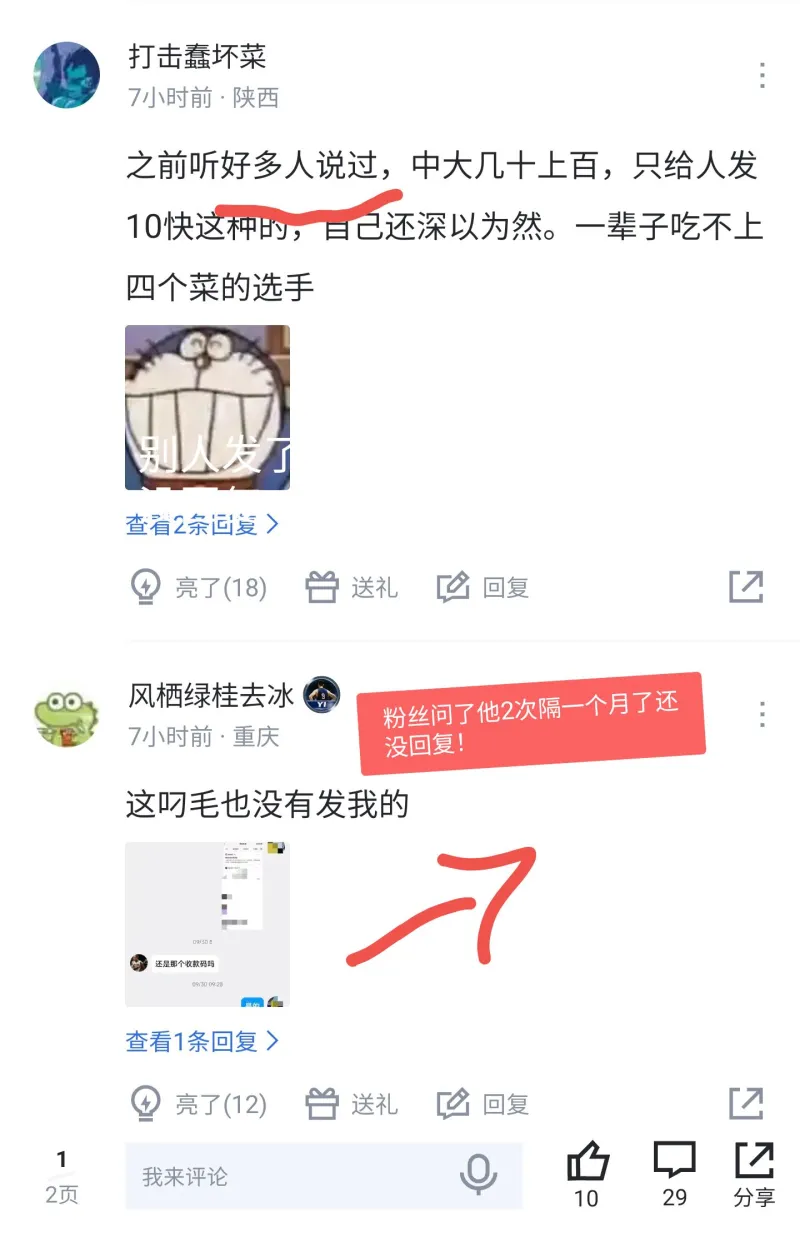Start voice input with the microphone

pyautogui.click(x=478, y=1175)
